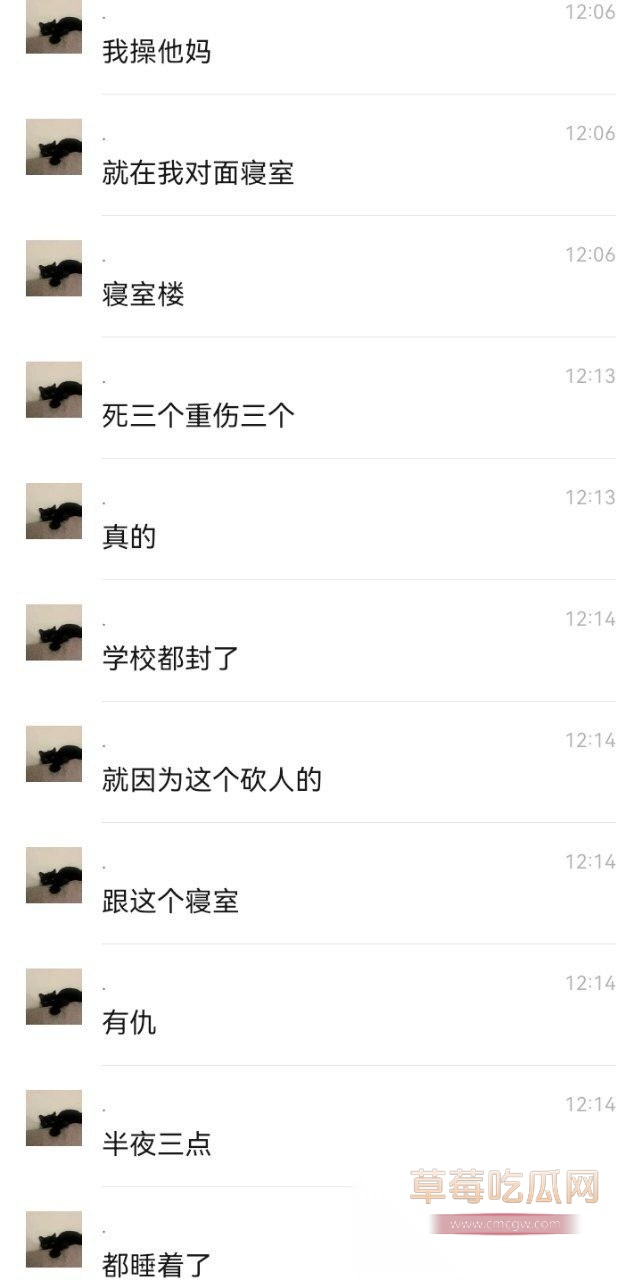Tap the "跟这个寝室" message row
The height and width of the screenshot is (1280, 642).
pos(170,901)
